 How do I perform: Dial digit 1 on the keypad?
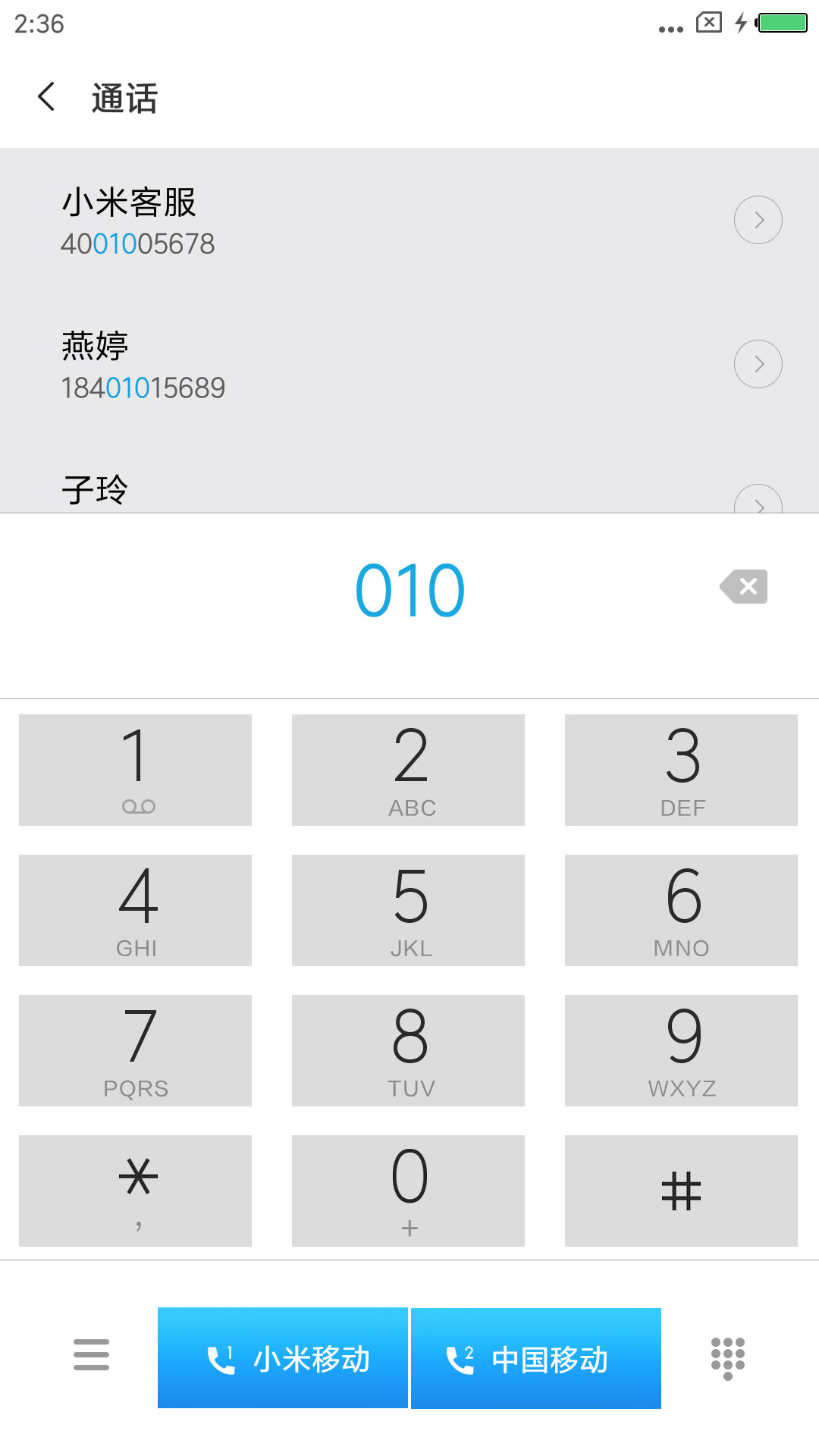[x=135, y=770]
